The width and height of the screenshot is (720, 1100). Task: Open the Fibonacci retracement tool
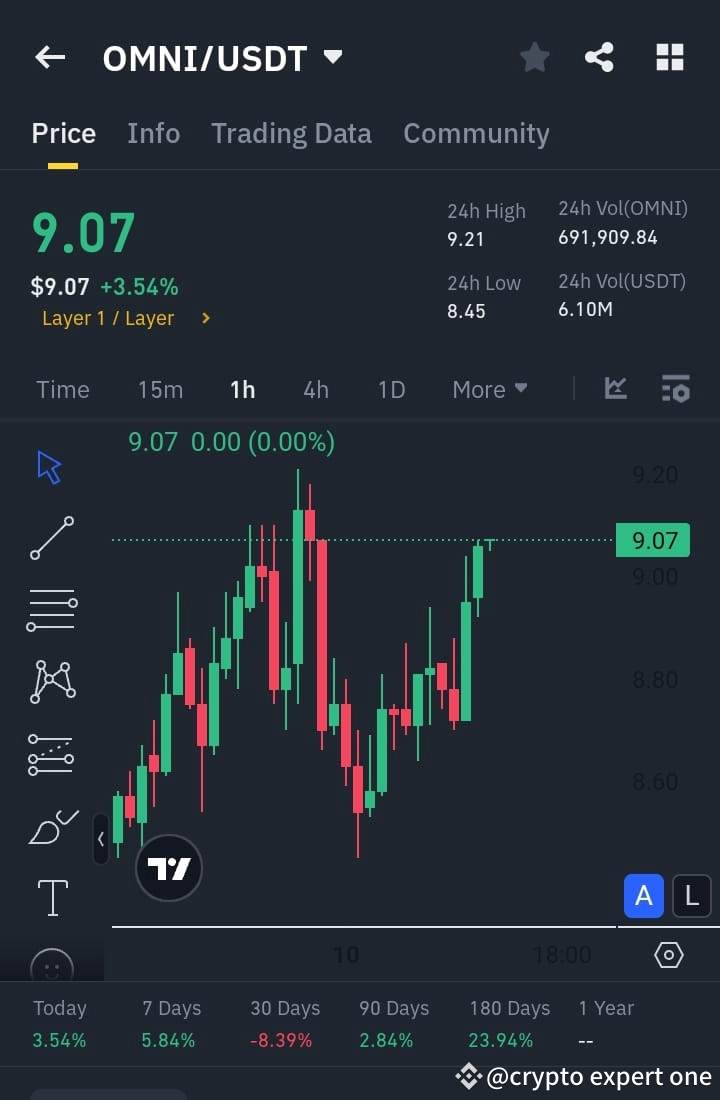point(50,610)
